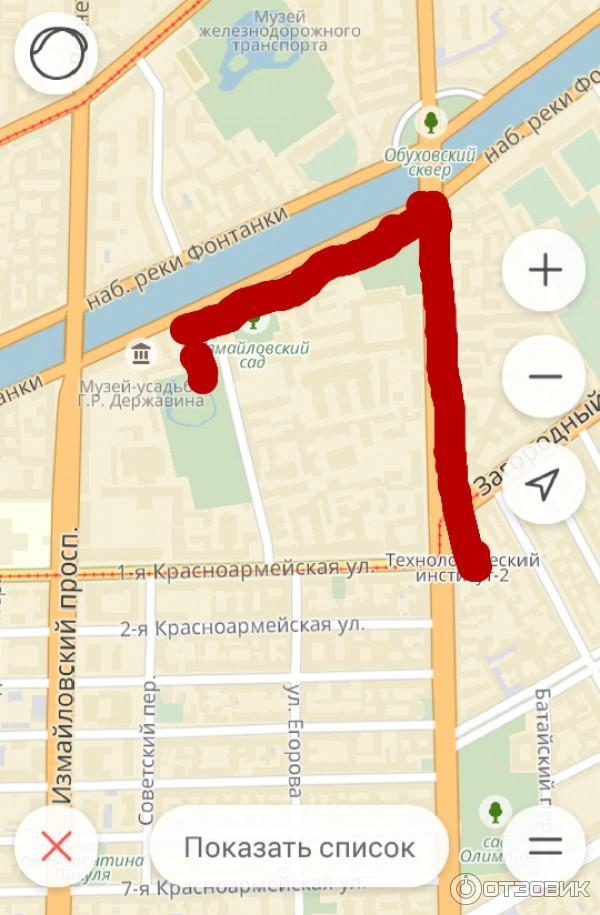Select the Обуховский сквер park marker
600x915 pixels.
point(431,123)
